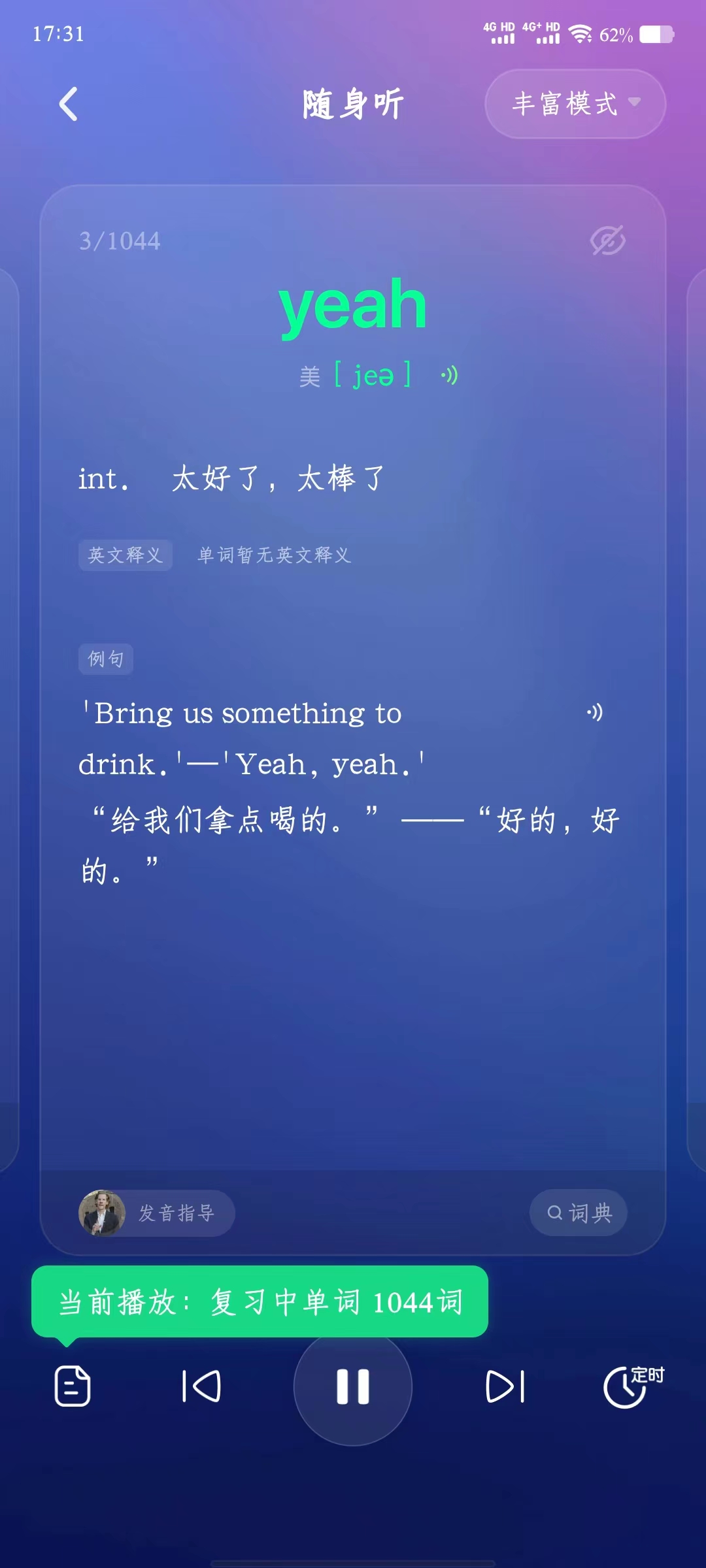Play the pronunciation of yeah

pyautogui.click(x=449, y=376)
